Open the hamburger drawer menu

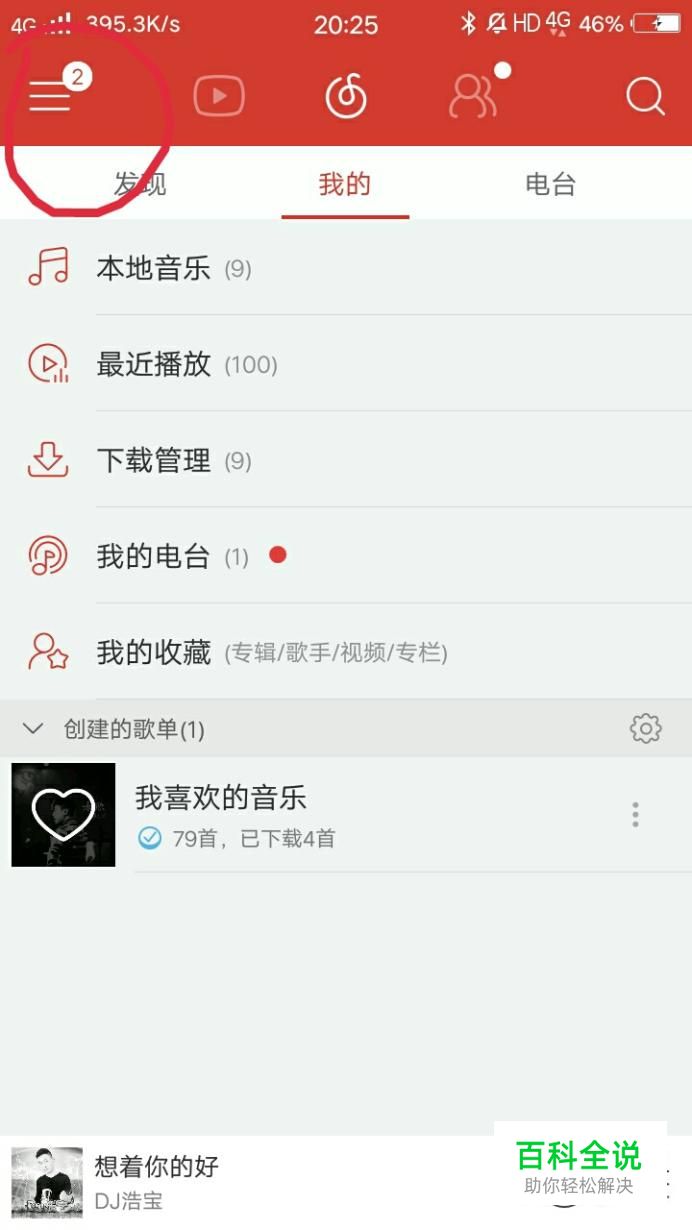pos(50,97)
